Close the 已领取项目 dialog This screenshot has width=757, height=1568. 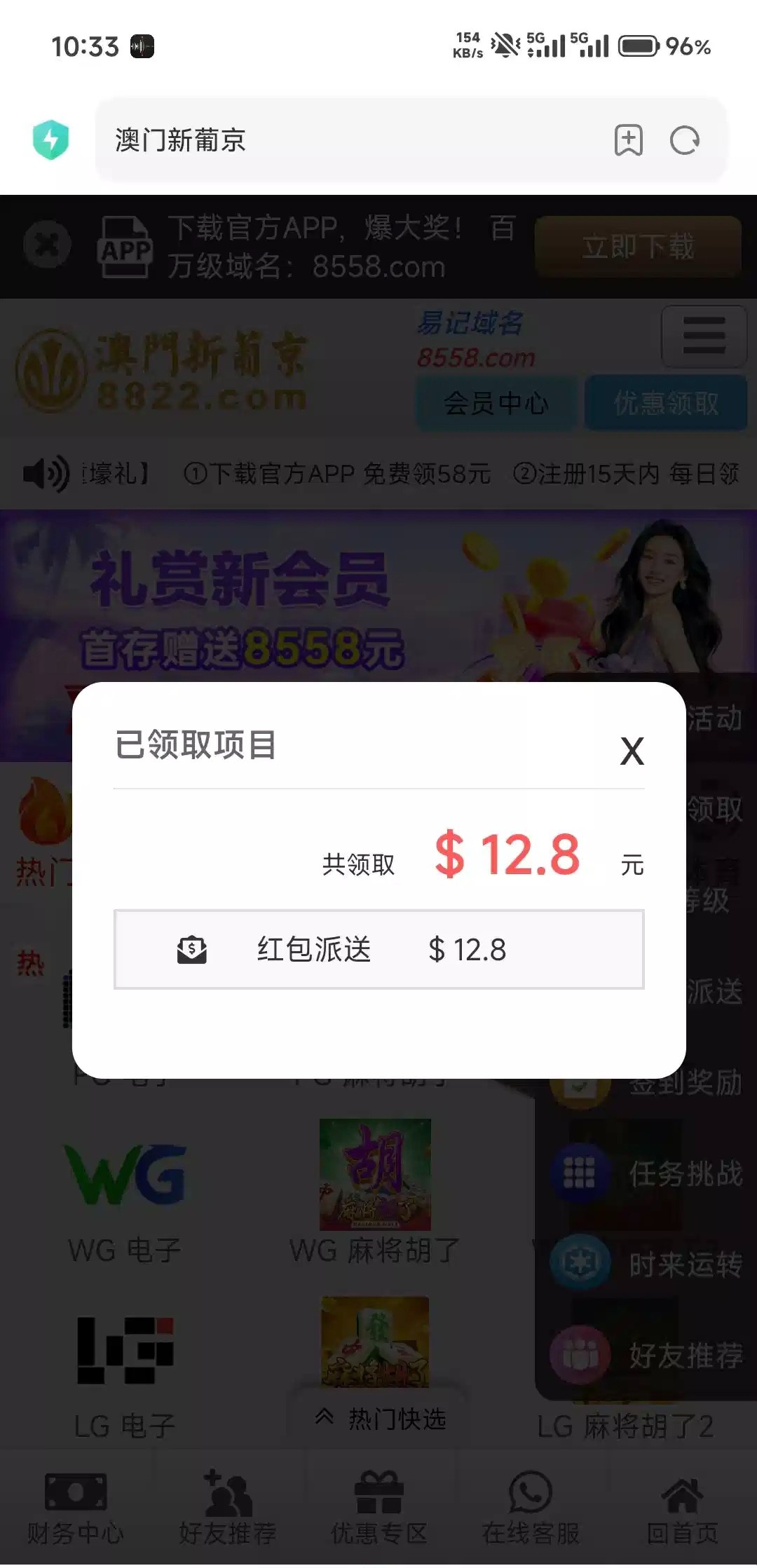(x=632, y=751)
